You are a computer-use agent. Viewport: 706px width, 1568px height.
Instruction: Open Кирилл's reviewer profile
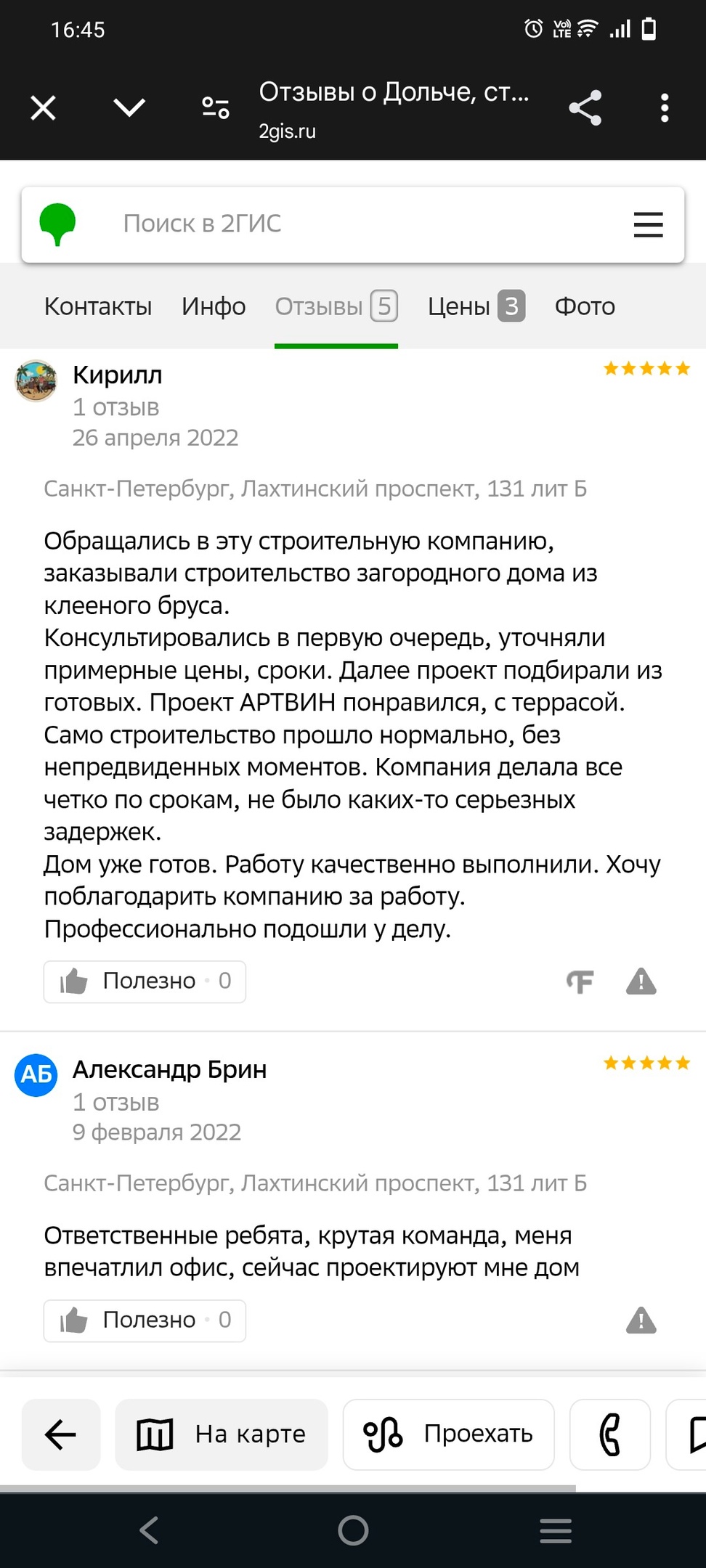117,375
